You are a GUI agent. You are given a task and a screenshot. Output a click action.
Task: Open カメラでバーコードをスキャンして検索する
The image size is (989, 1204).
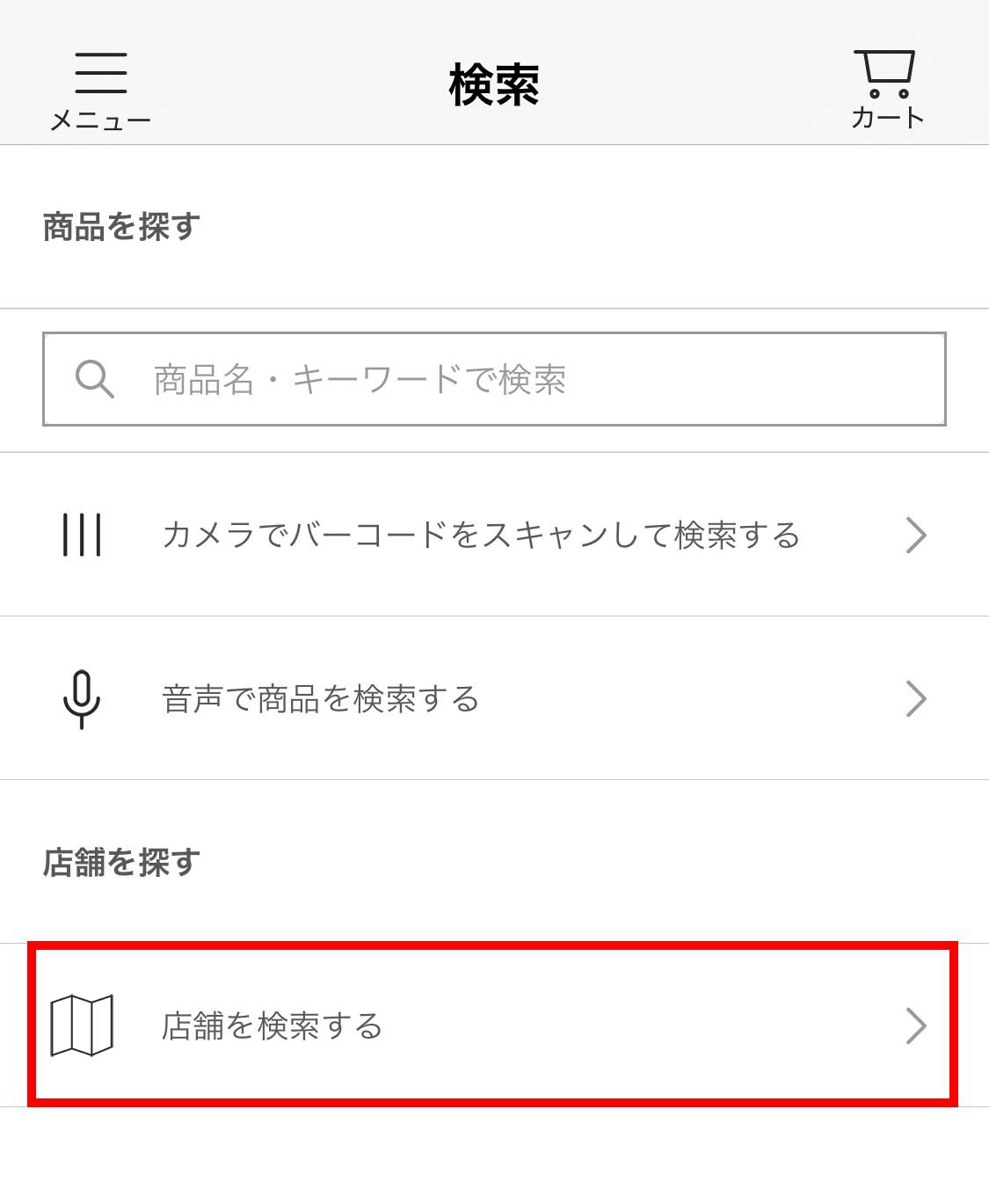pyautogui.click(x=494, y=535)
